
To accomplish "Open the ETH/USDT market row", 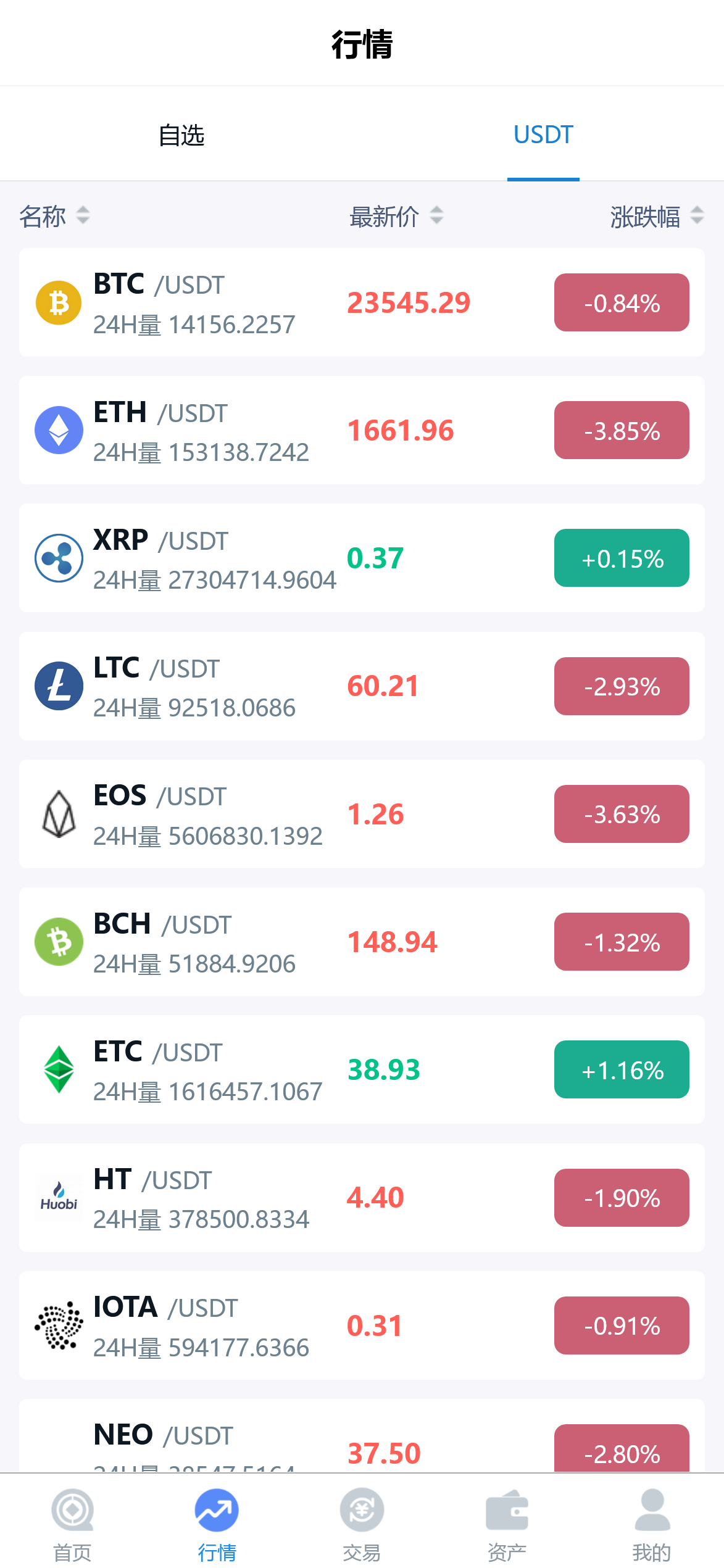I will [x=362, y=430].
